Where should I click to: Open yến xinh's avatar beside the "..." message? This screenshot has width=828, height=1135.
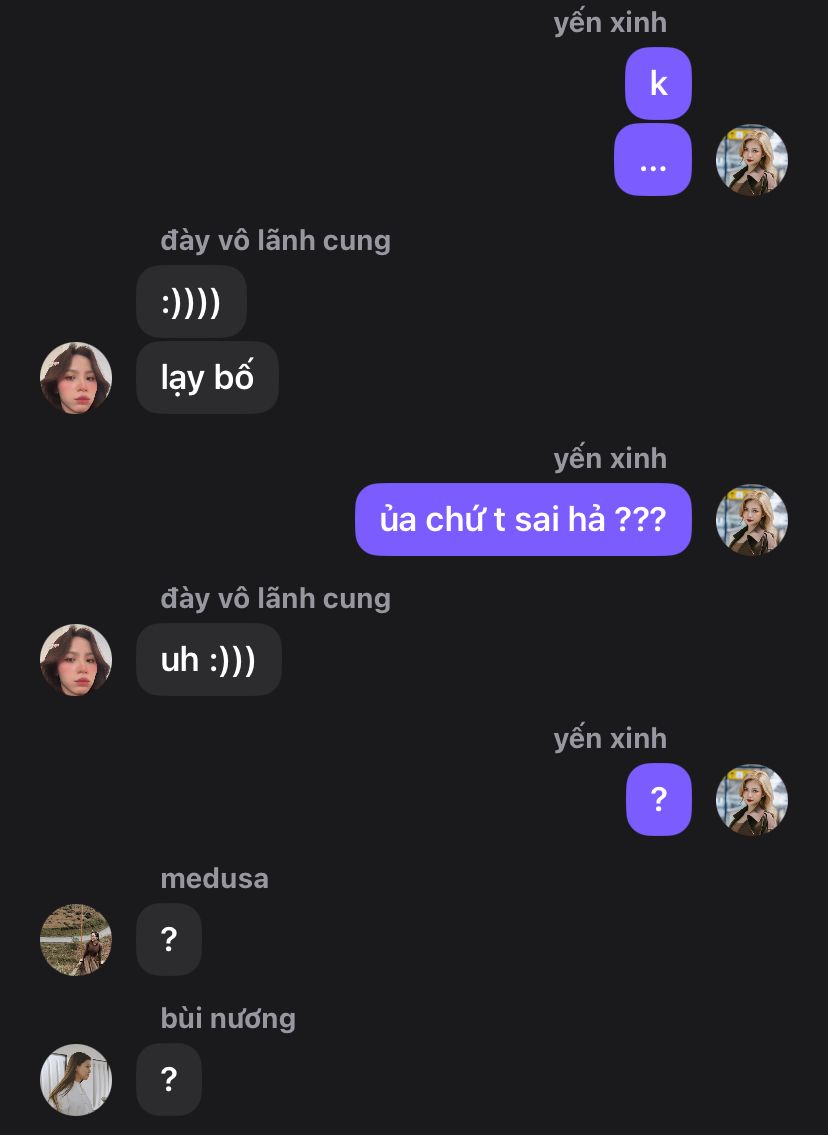click(x=752, y=160)
